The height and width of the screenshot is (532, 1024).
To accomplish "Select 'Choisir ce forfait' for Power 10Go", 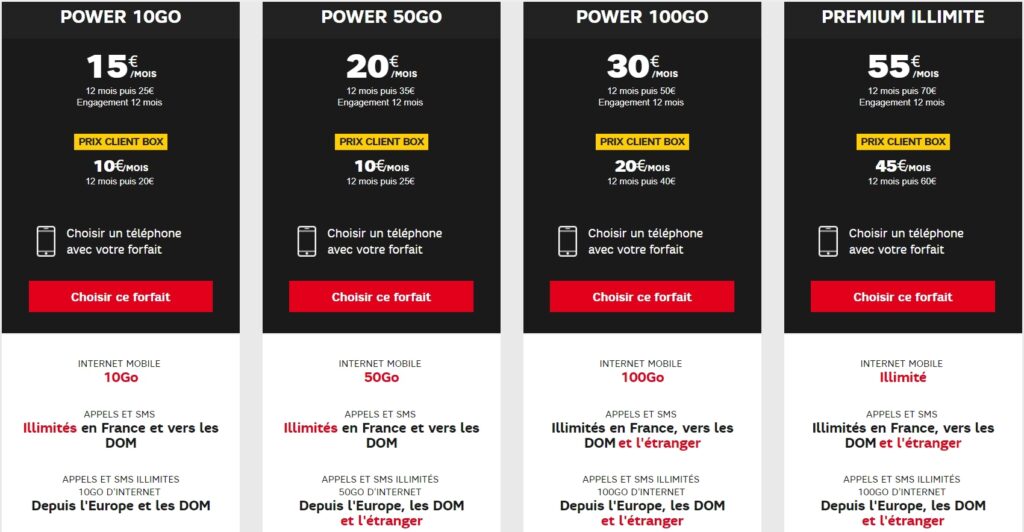I will click(x=120, y=297).
